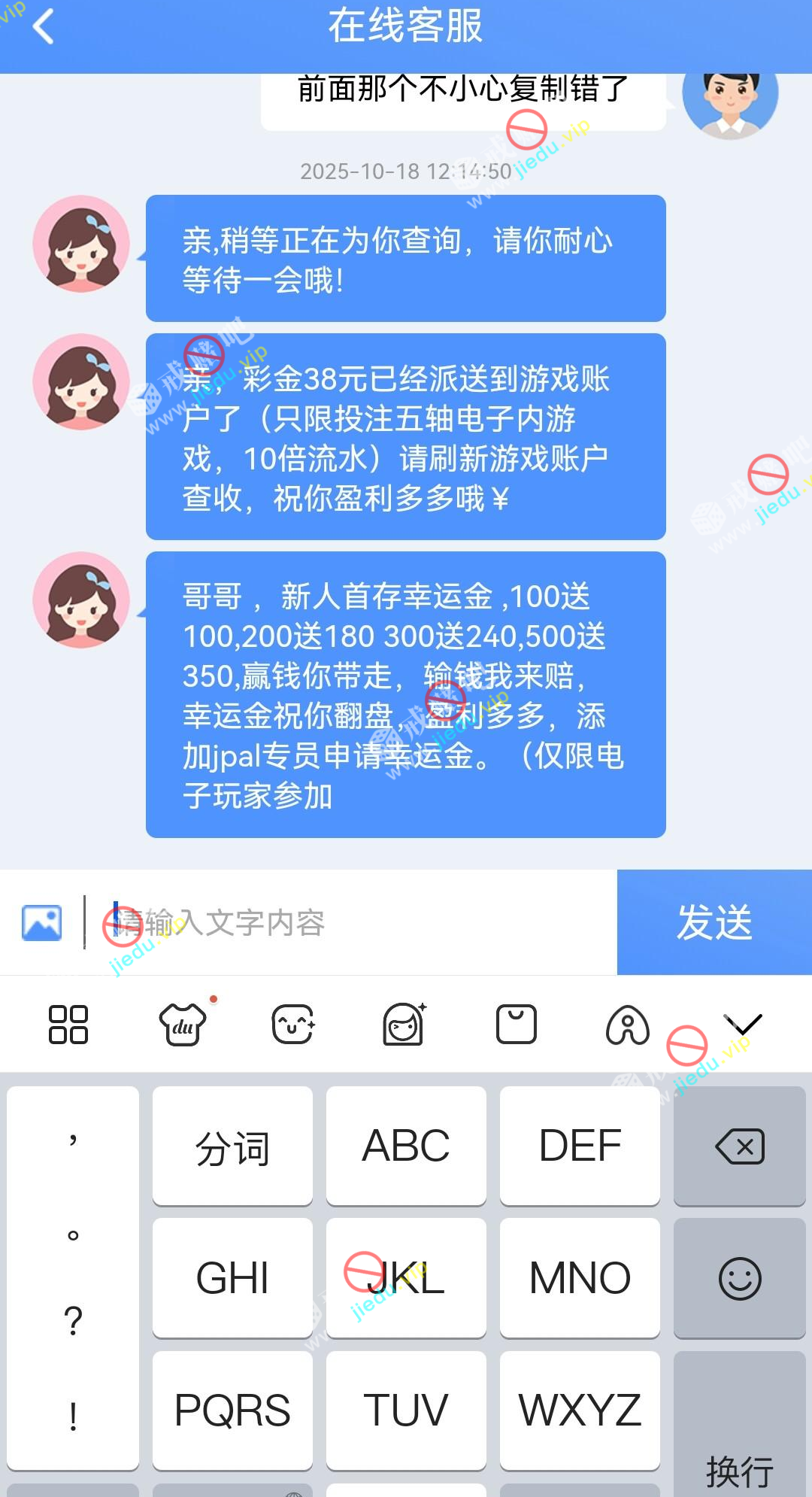The image size is (812, 1497).
Task: Open the sticker avatar panel
Action: click(x=404, y=1025)
